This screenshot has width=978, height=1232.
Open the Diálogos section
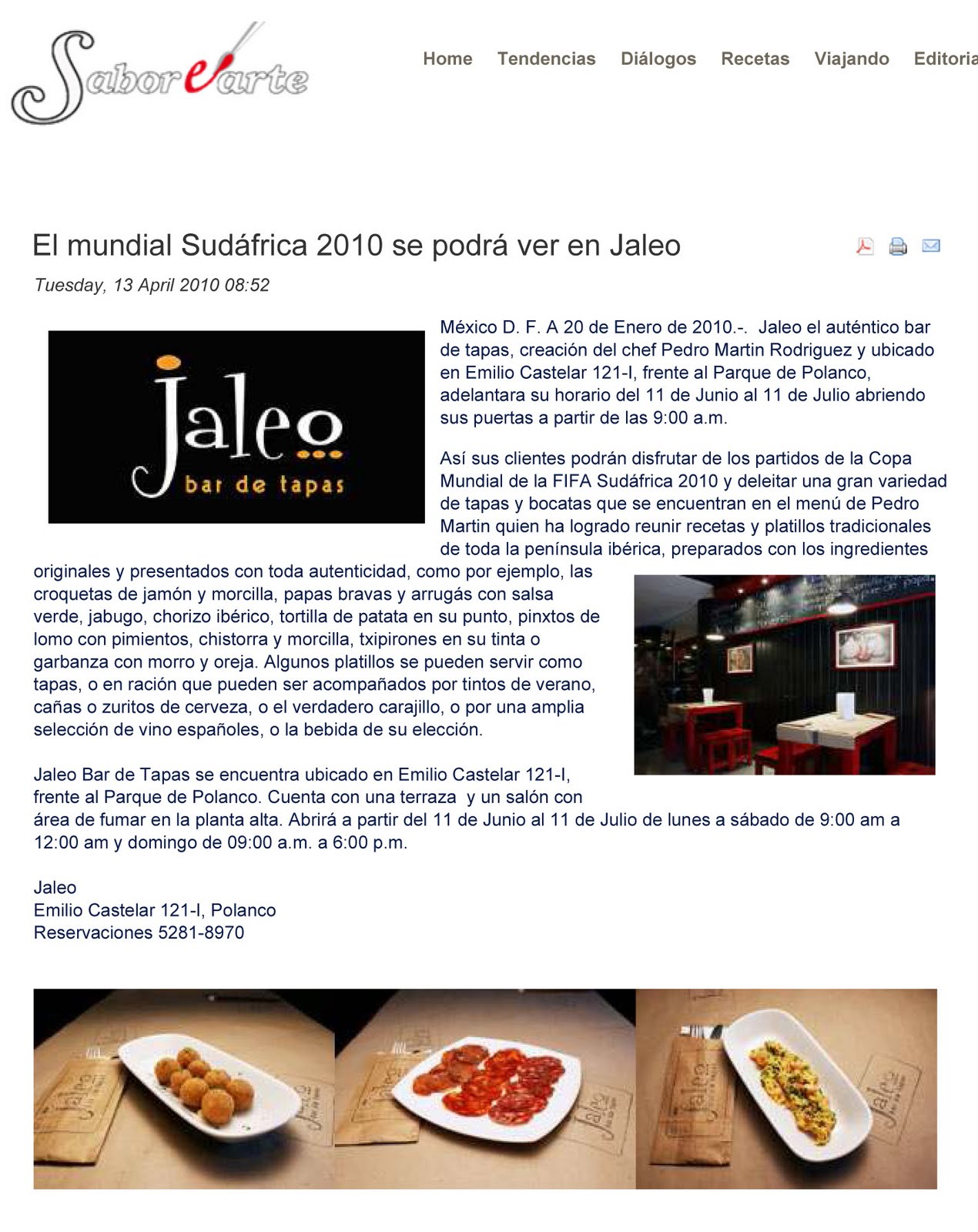658,59
